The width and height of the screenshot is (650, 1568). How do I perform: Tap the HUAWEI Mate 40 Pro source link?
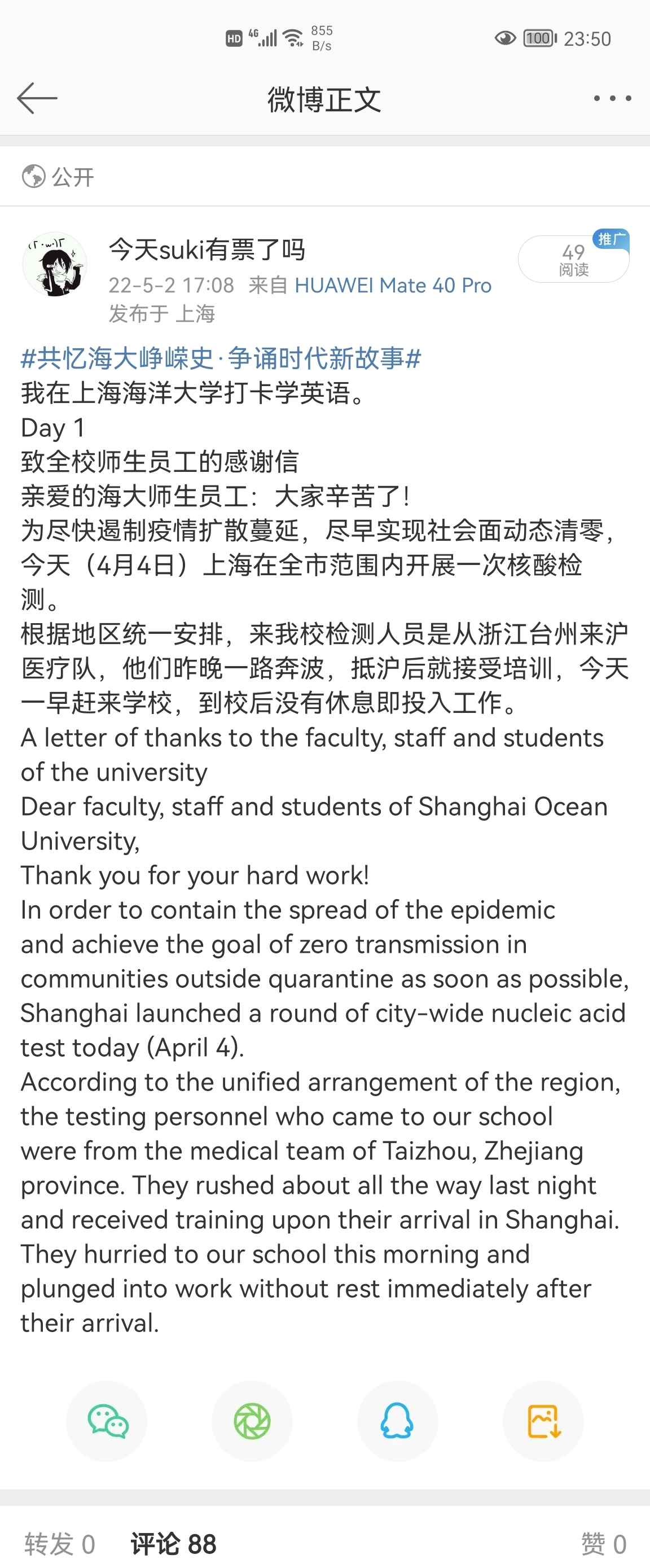(x=393, y=285)
